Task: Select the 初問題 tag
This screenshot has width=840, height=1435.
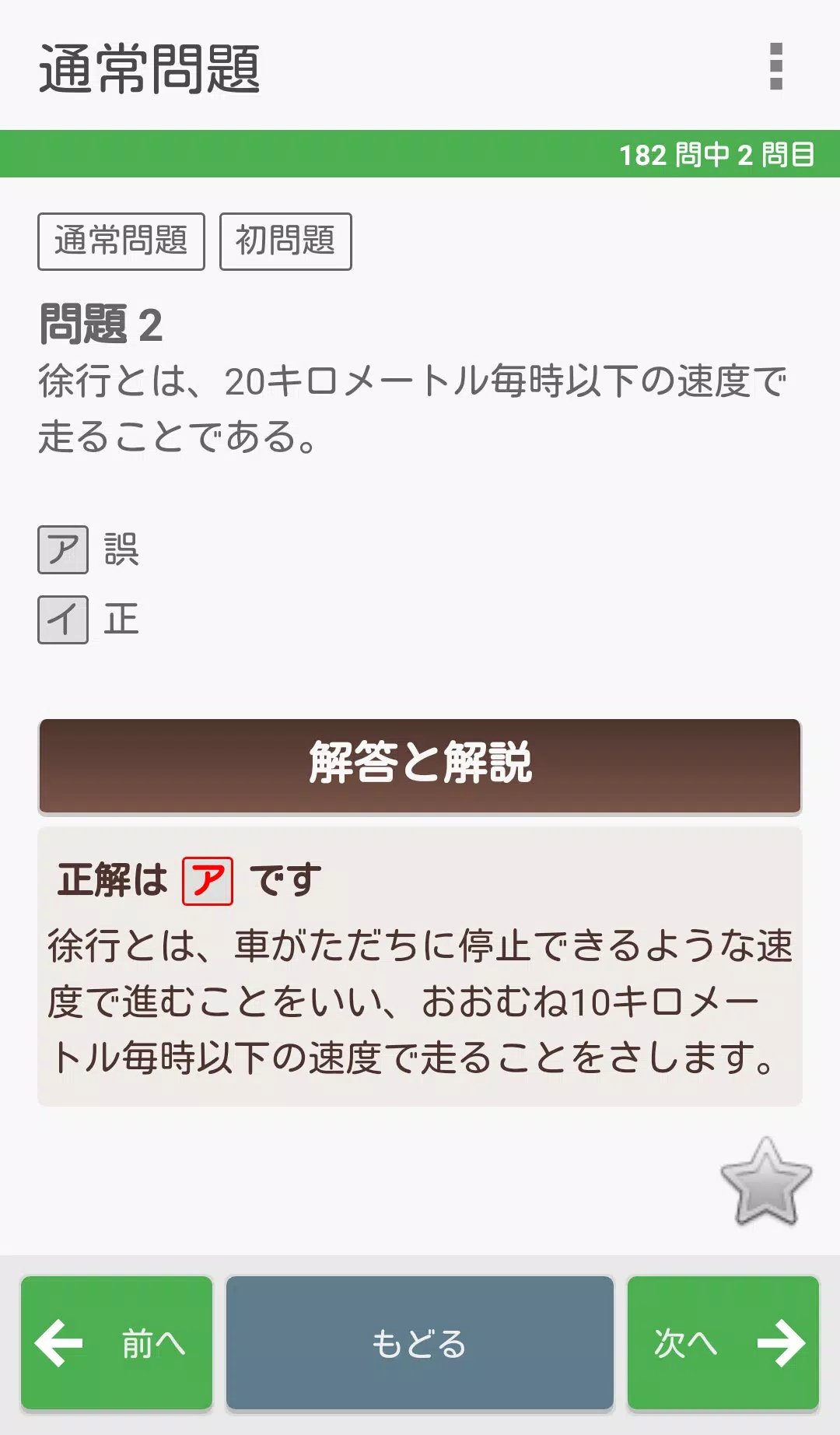Action: (x=285, y=241)
